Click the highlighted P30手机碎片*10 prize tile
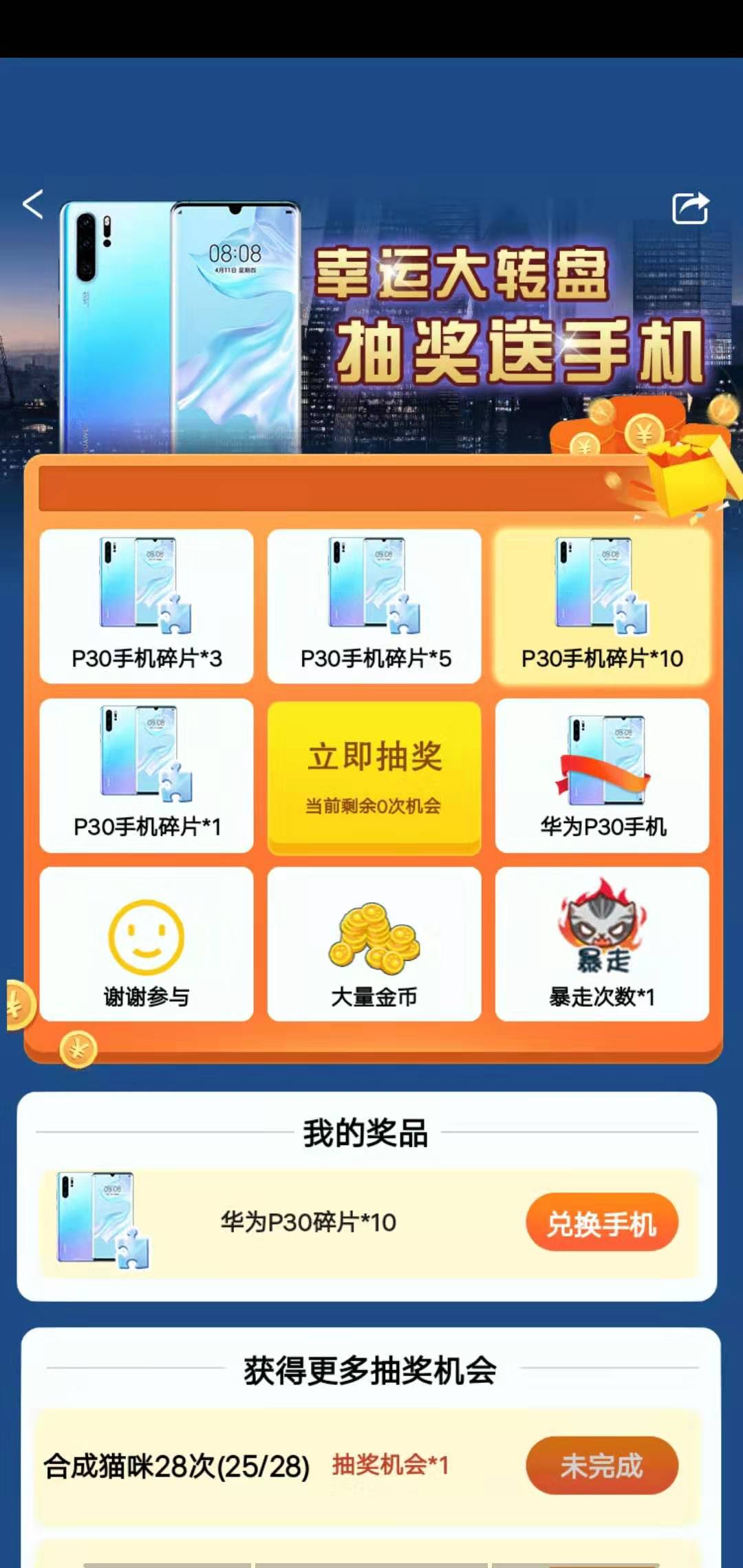Image resolution: width=743 pixels, height=1568 pixels. click(602, 605)
